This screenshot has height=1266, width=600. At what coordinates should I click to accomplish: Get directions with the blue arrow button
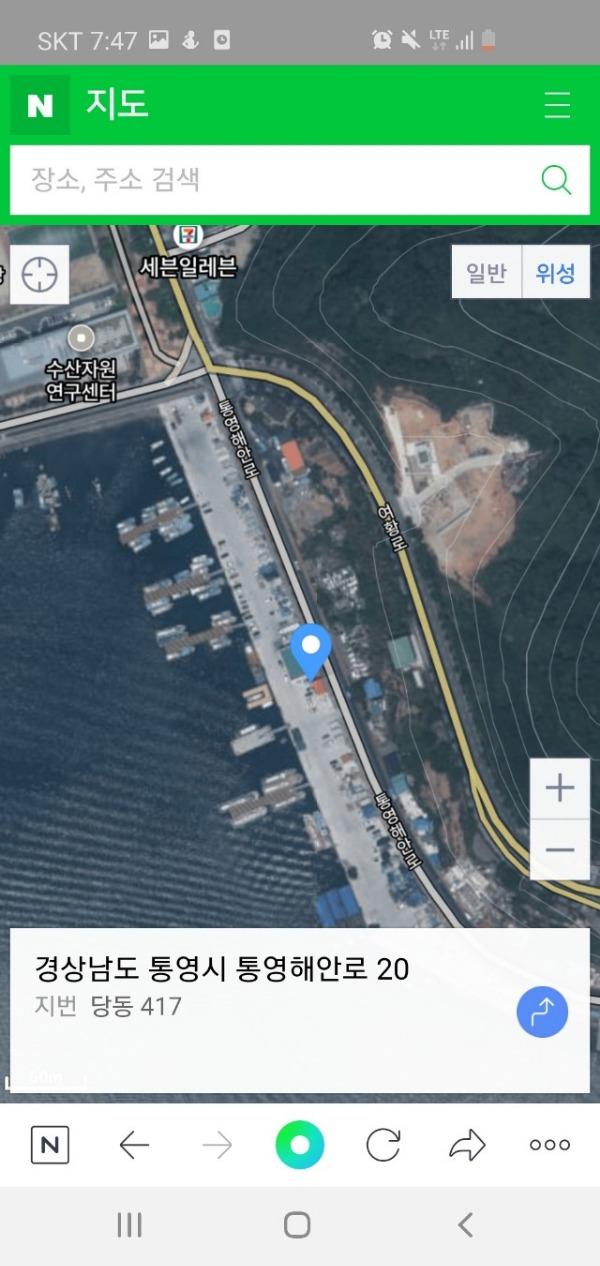(542, 1012)
